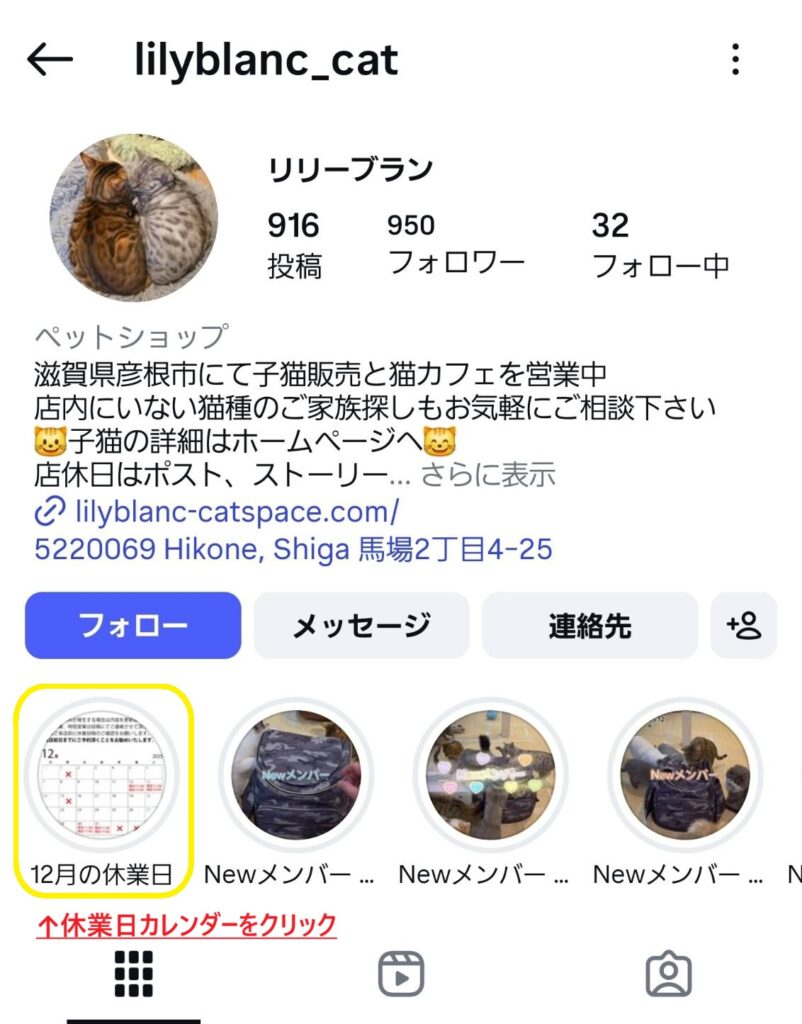Open the 32 フォロー中 list

point(660,245)
